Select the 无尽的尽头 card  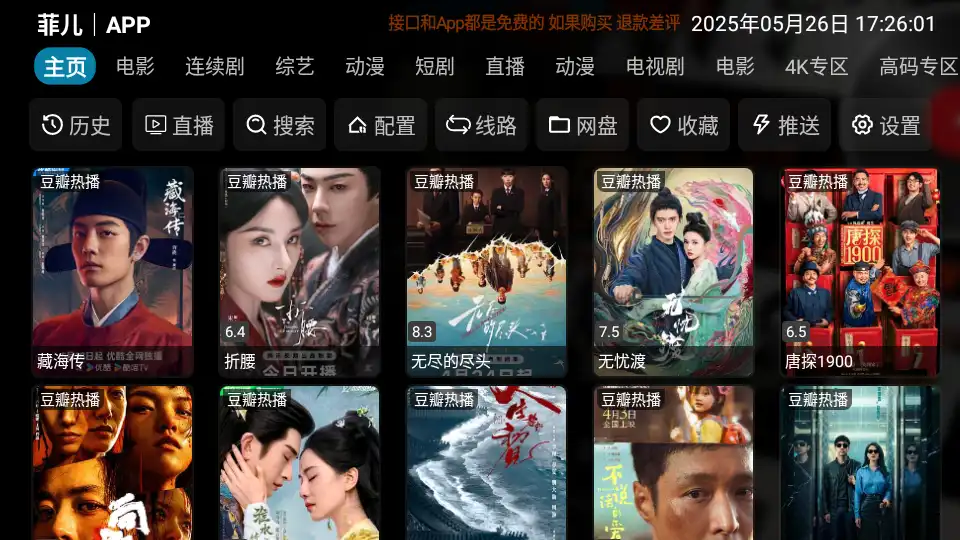click(x=486, y=271)
